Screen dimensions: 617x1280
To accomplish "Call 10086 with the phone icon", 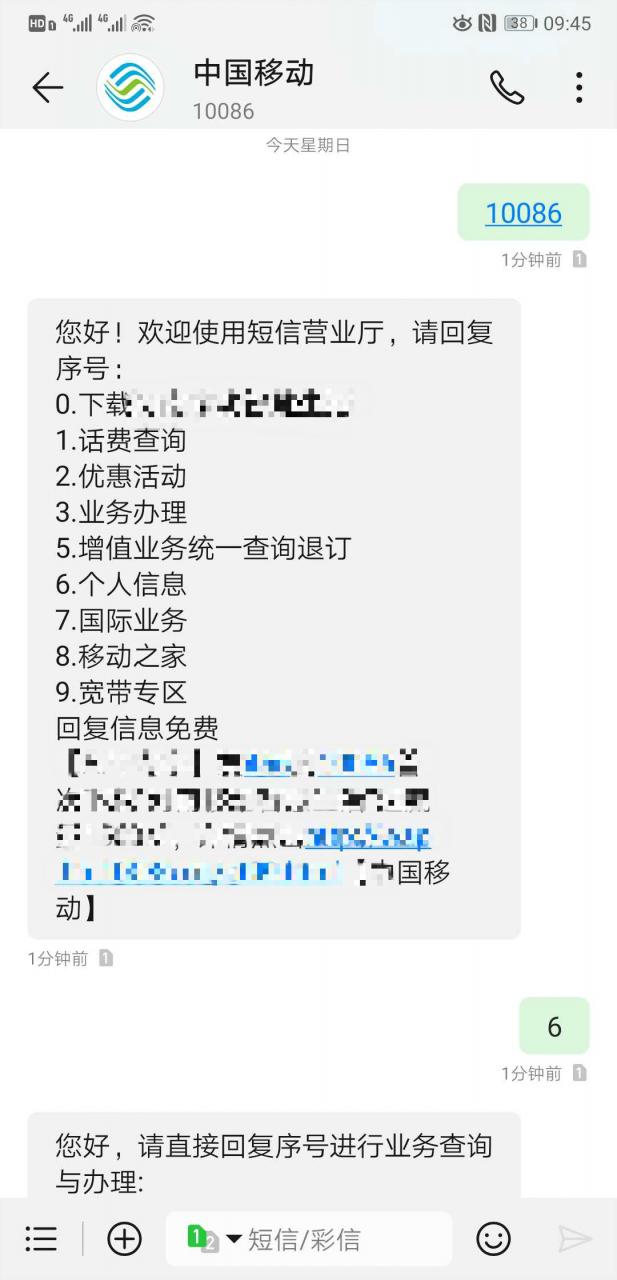I will [506, 88].
